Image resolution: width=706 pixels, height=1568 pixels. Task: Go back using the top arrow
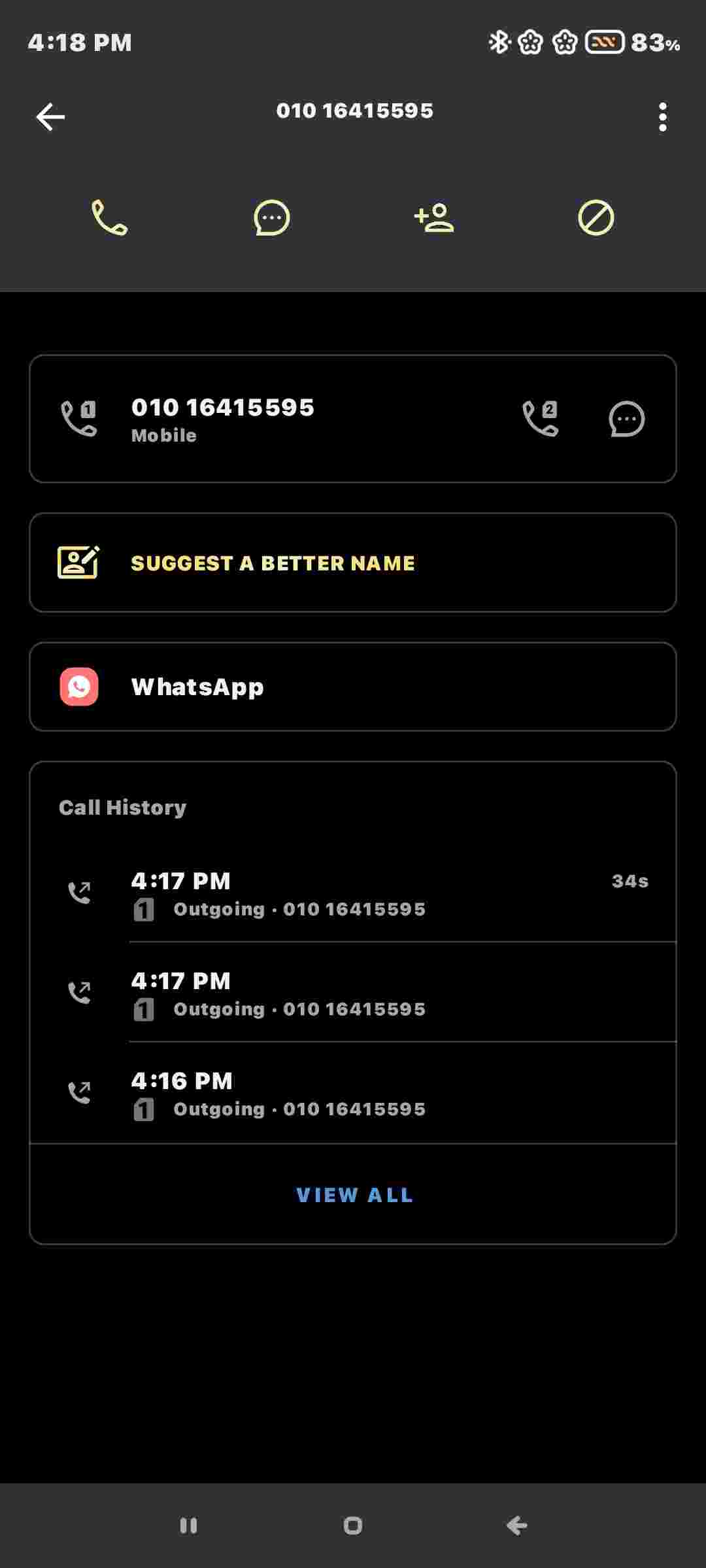click(50, 117)
